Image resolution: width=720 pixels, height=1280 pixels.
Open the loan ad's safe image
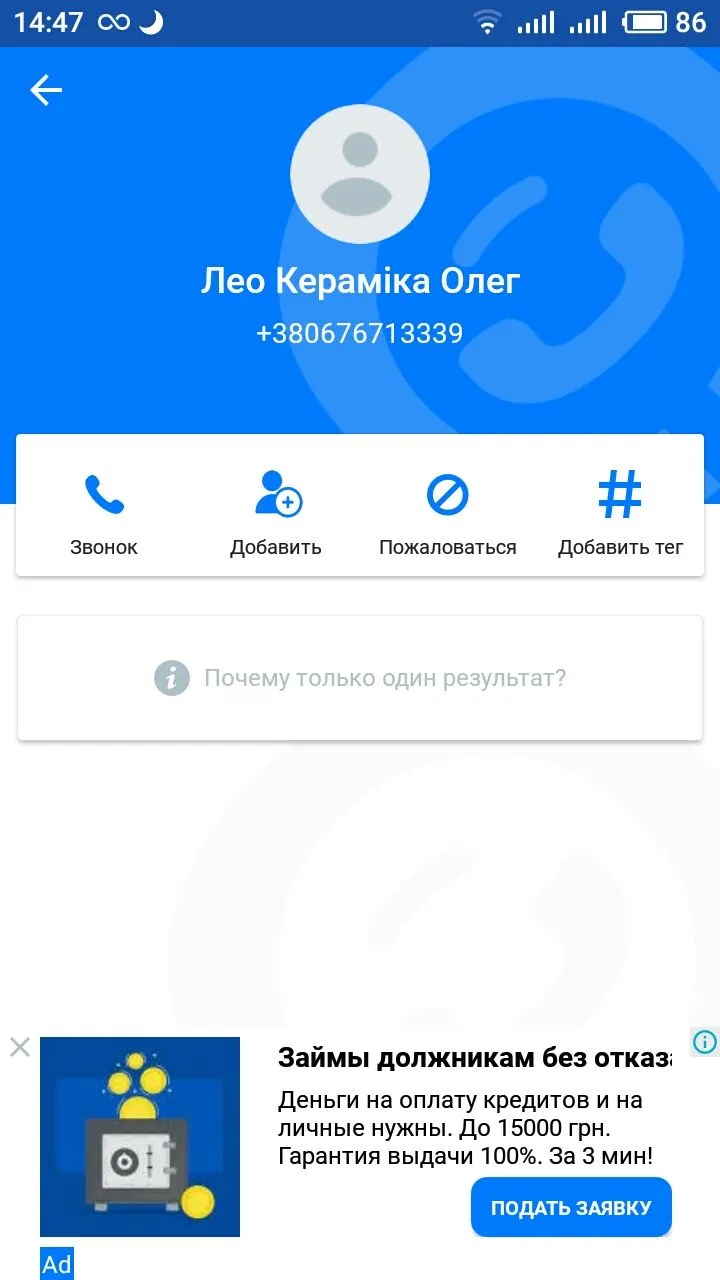click(140, 1137)
